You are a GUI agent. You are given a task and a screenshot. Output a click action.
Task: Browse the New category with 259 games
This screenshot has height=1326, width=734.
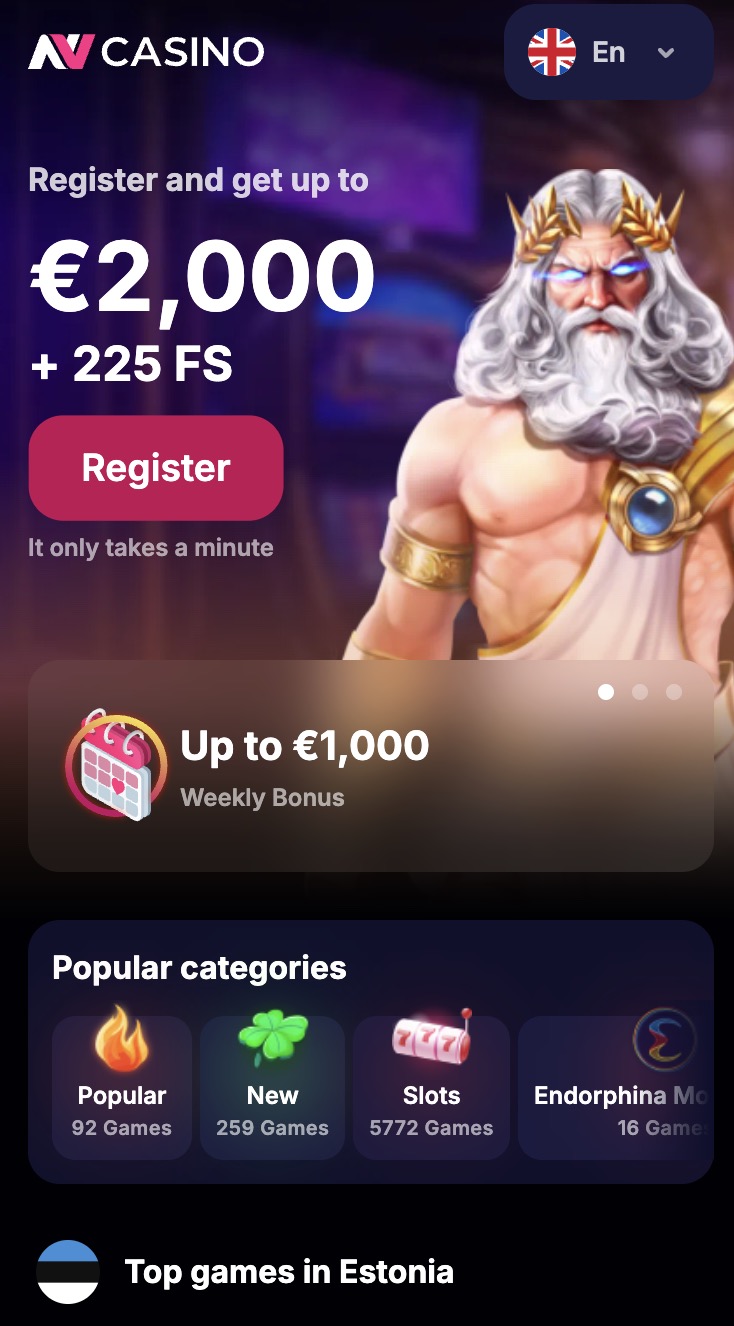click(x=272, y=1088)
